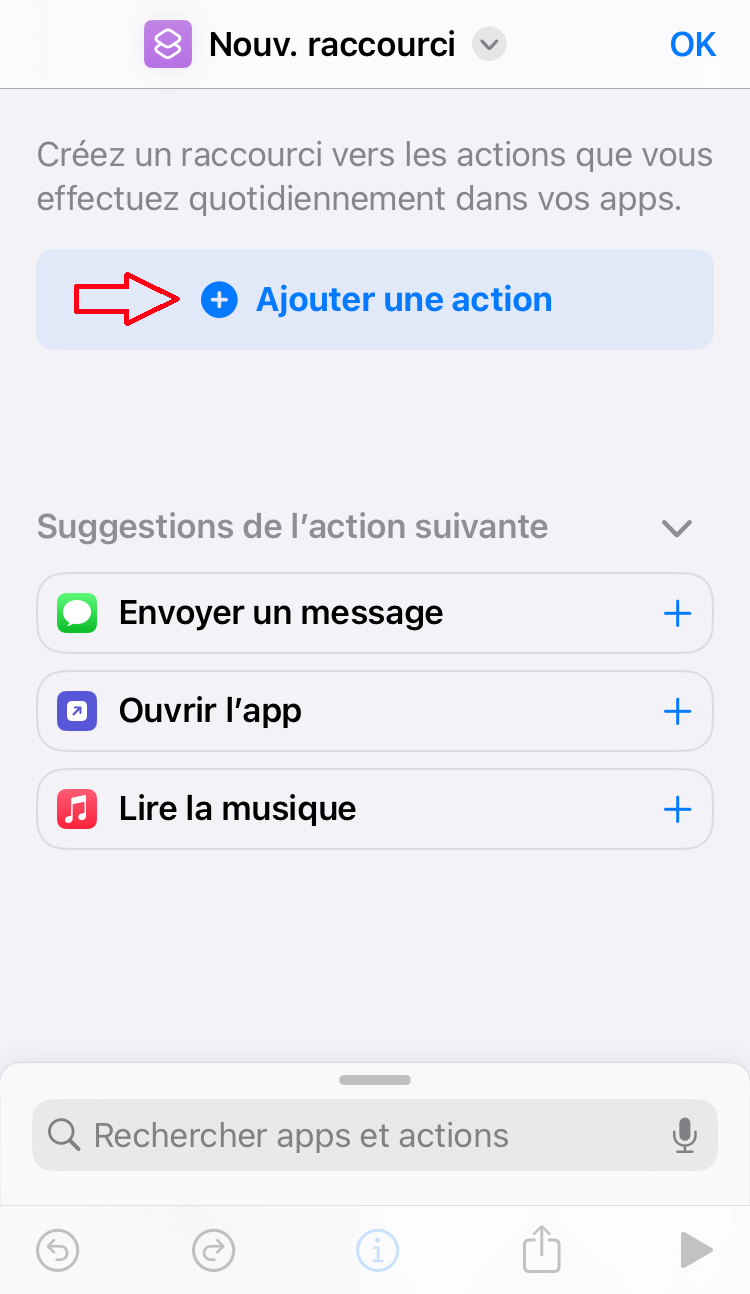Redo the last change

coord(213,1249)
